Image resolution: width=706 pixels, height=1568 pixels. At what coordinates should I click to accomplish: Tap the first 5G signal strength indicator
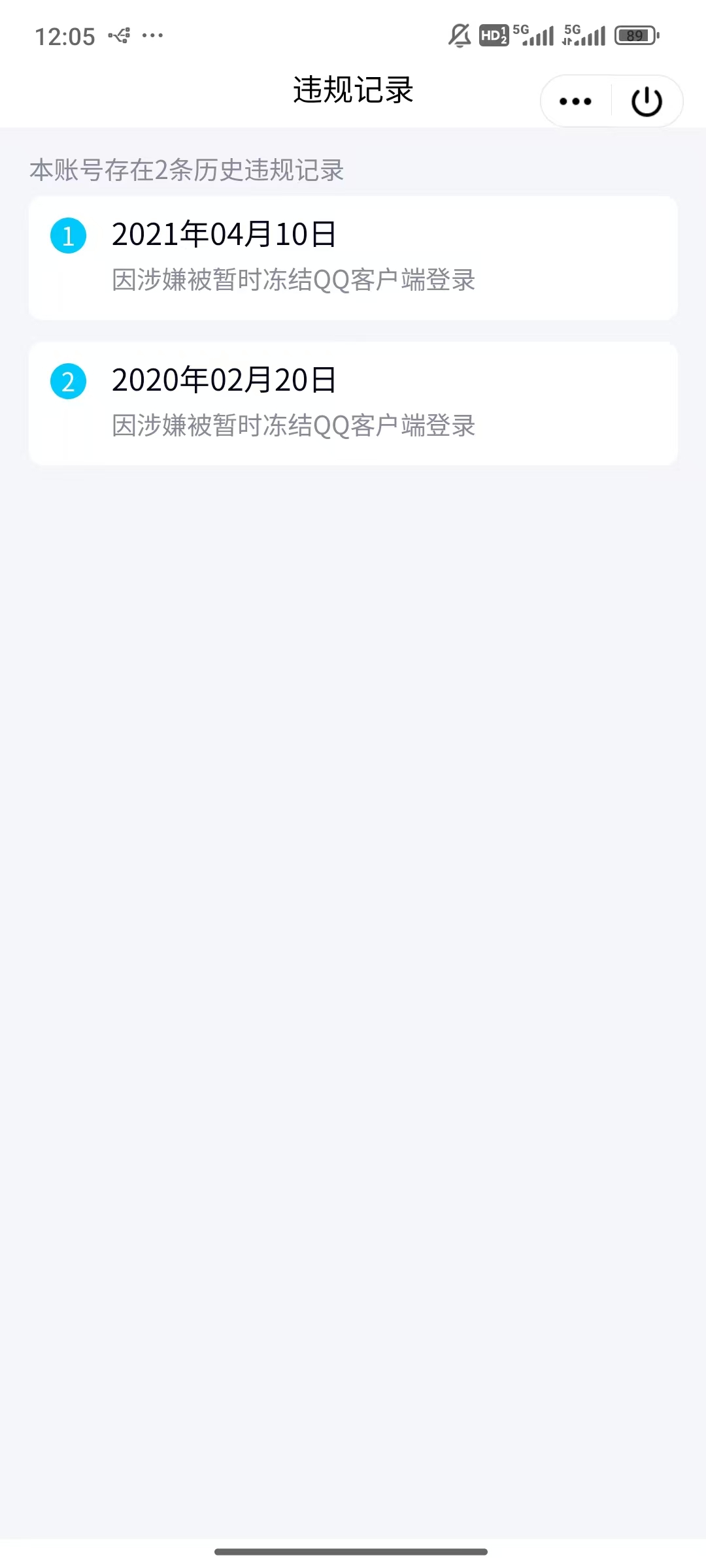pyautogui.click(x=537, y=37)
